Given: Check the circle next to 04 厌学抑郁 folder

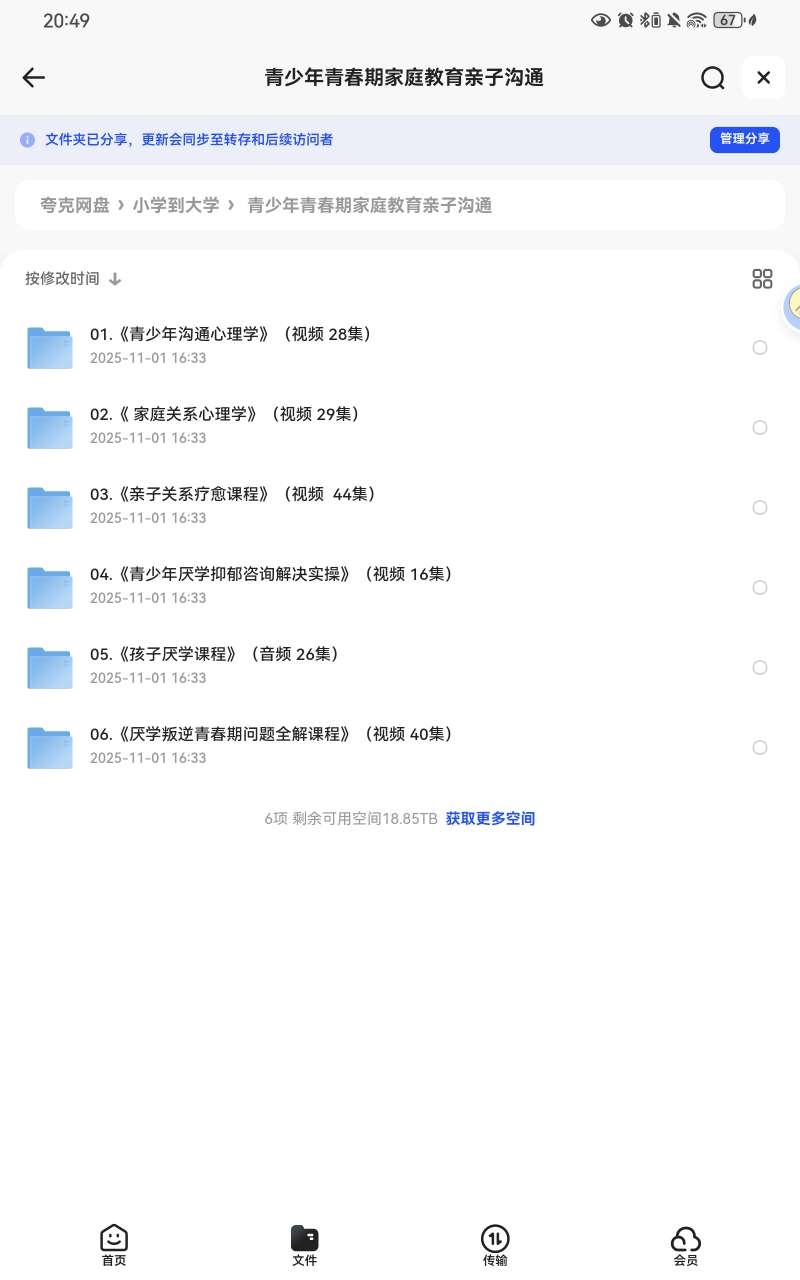Looking at the screenshot, I should click(x=760, y=587).
